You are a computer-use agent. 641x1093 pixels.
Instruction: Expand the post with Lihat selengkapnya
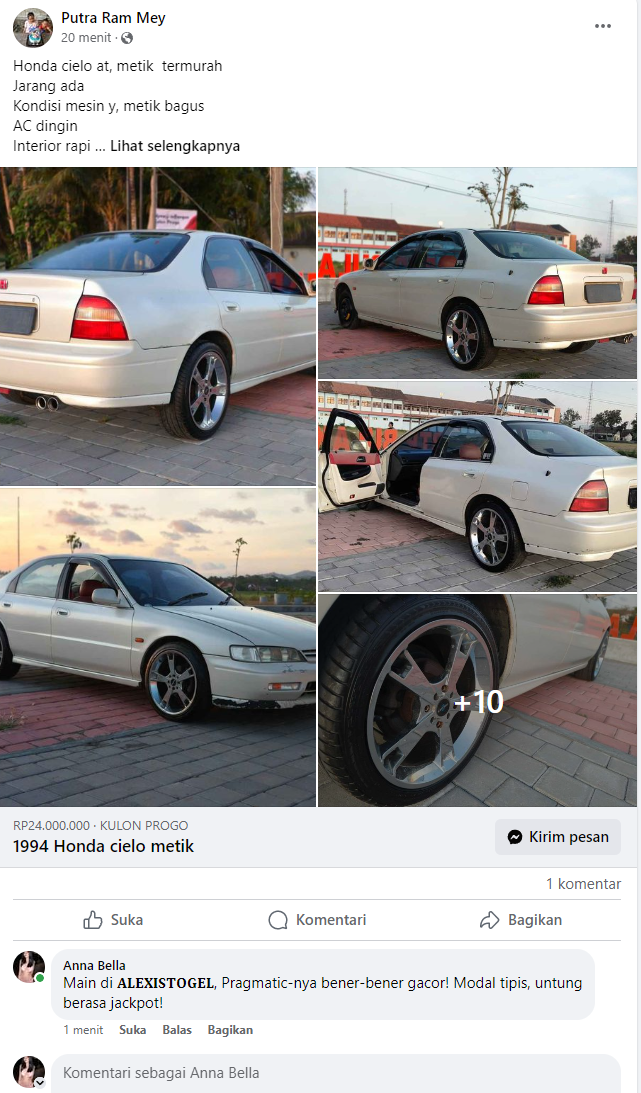click(175, 146)
